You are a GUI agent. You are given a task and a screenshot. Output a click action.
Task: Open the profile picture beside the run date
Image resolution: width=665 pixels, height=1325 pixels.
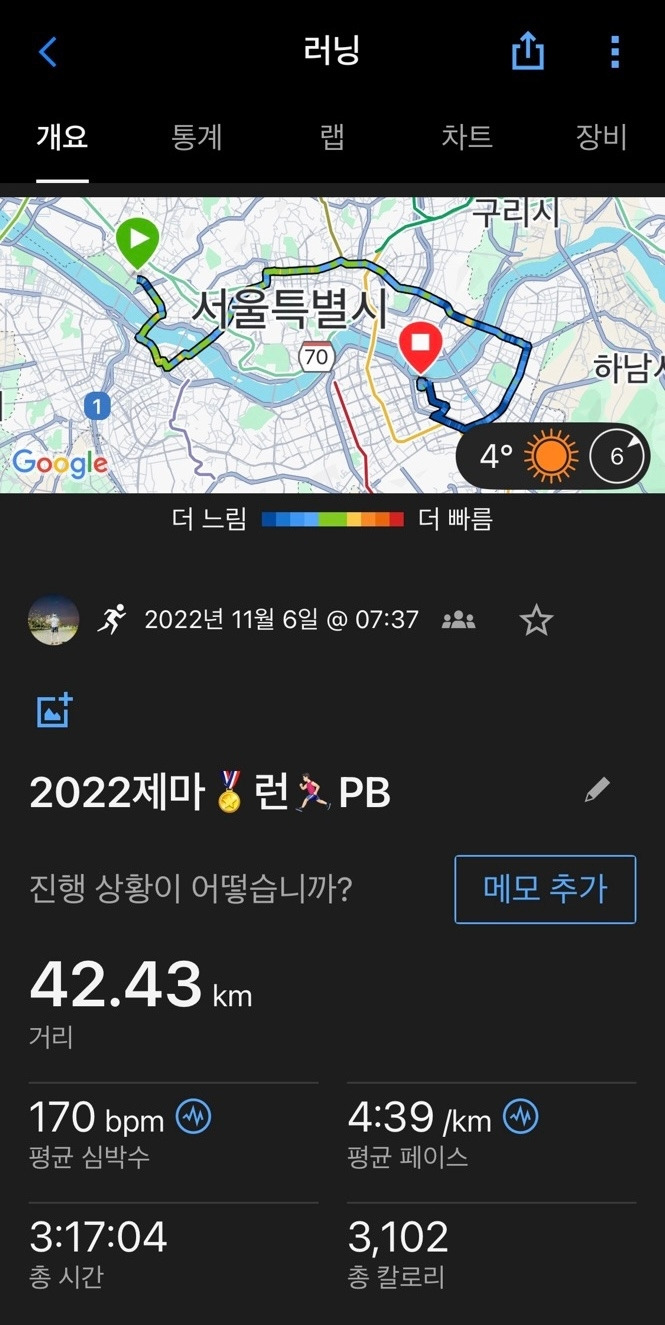(53, 620)
